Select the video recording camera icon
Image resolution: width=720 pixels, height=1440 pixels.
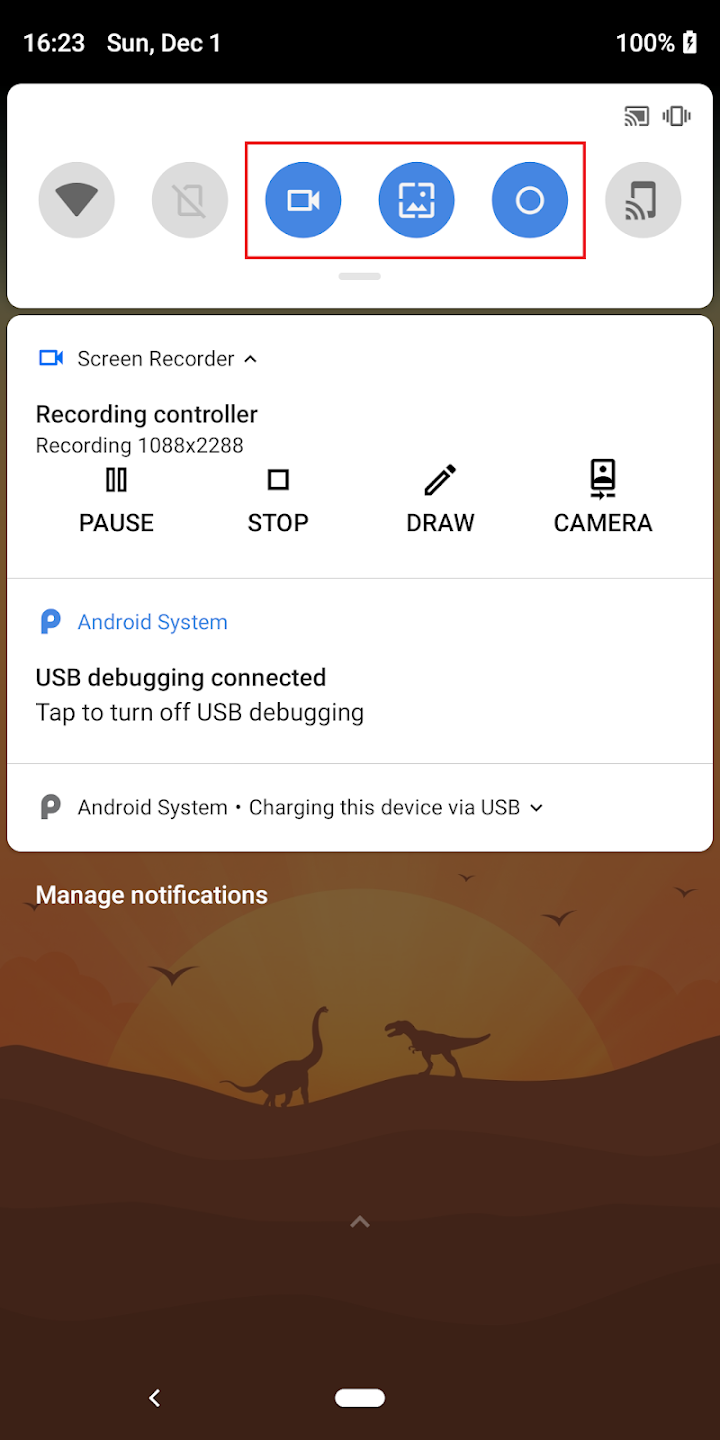303,200
